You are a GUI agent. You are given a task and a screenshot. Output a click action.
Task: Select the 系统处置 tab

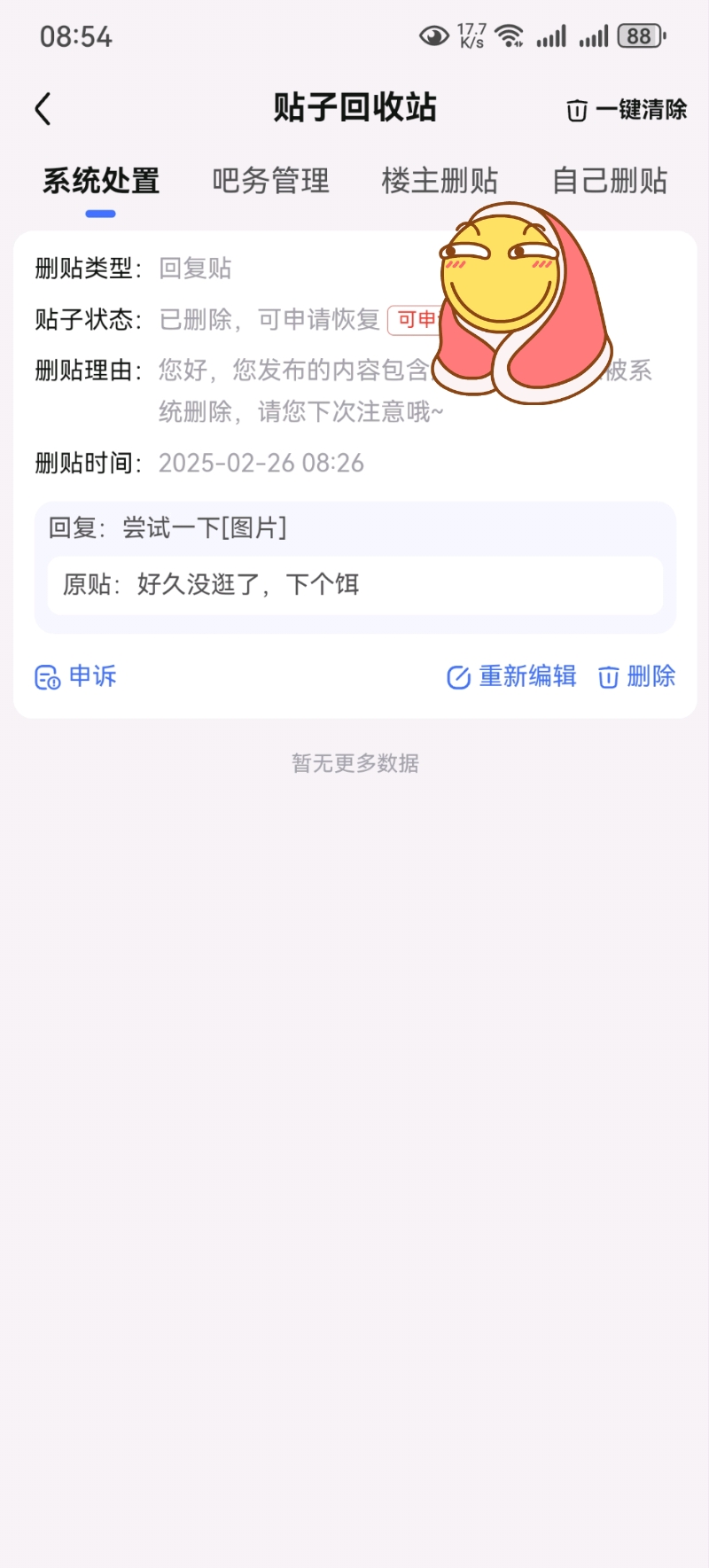[x=101, y=181]
